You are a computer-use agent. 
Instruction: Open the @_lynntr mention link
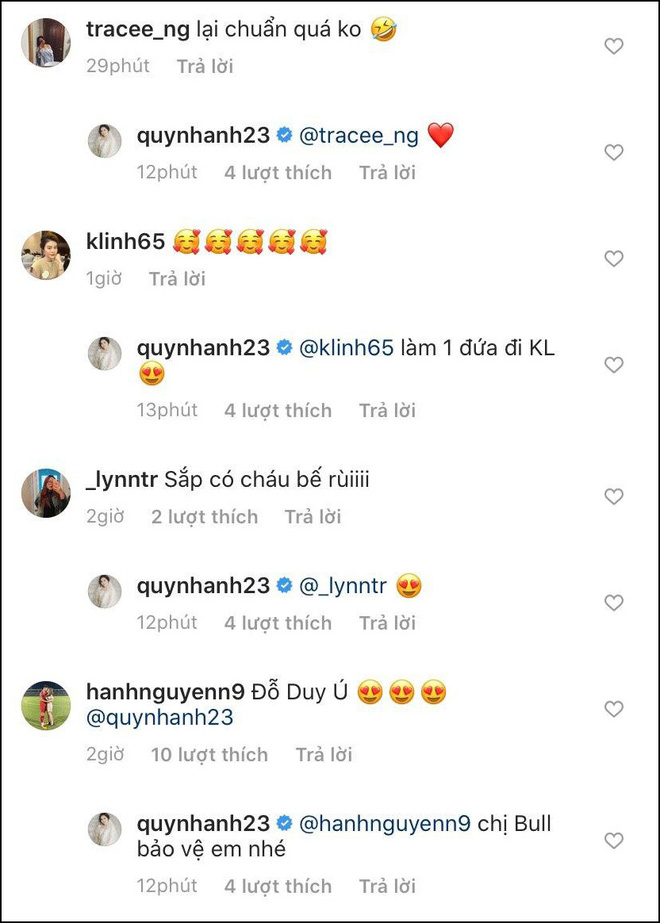(343, 586)
